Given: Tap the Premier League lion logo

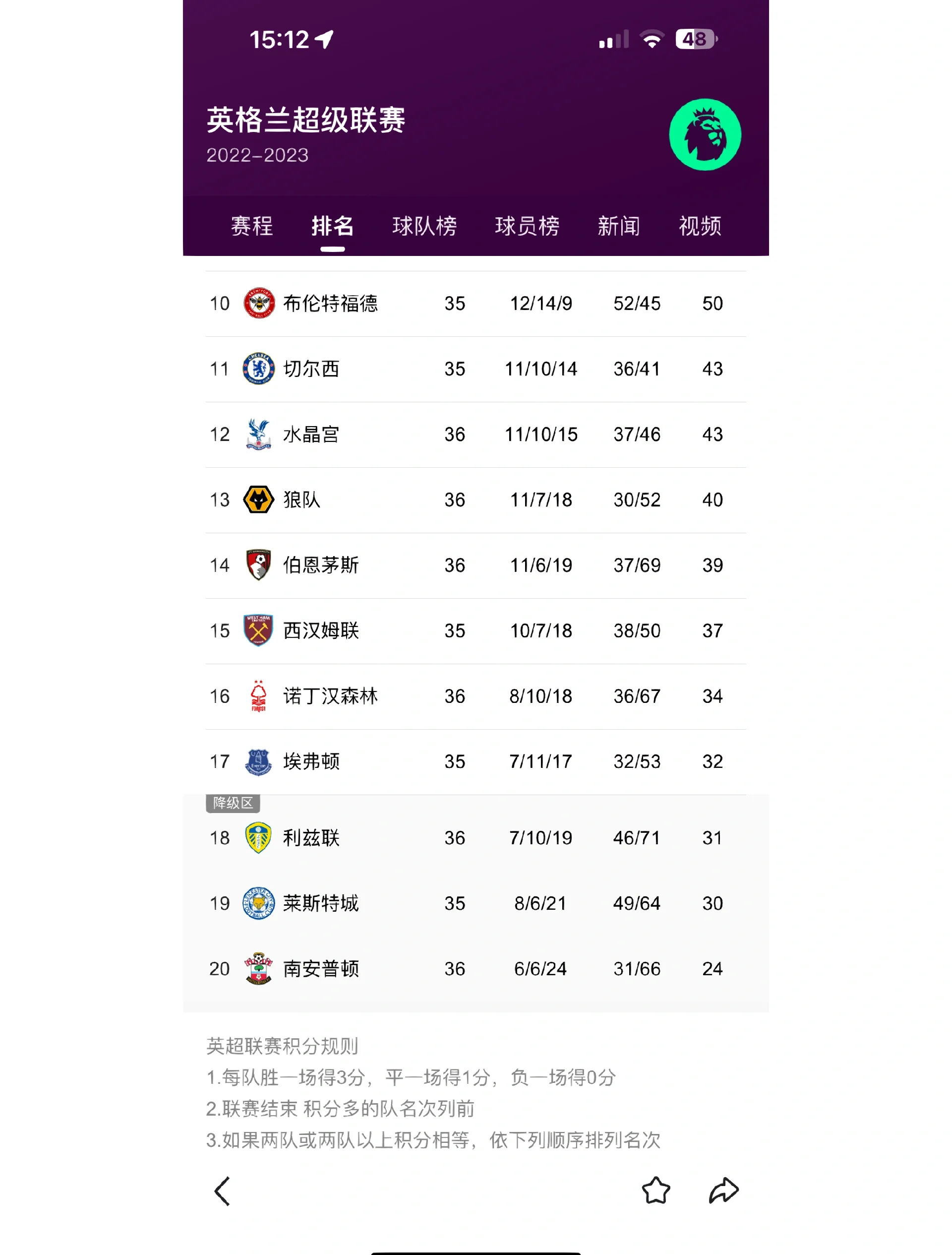Looking at the screenshot, I should click(x=706, y=134).
